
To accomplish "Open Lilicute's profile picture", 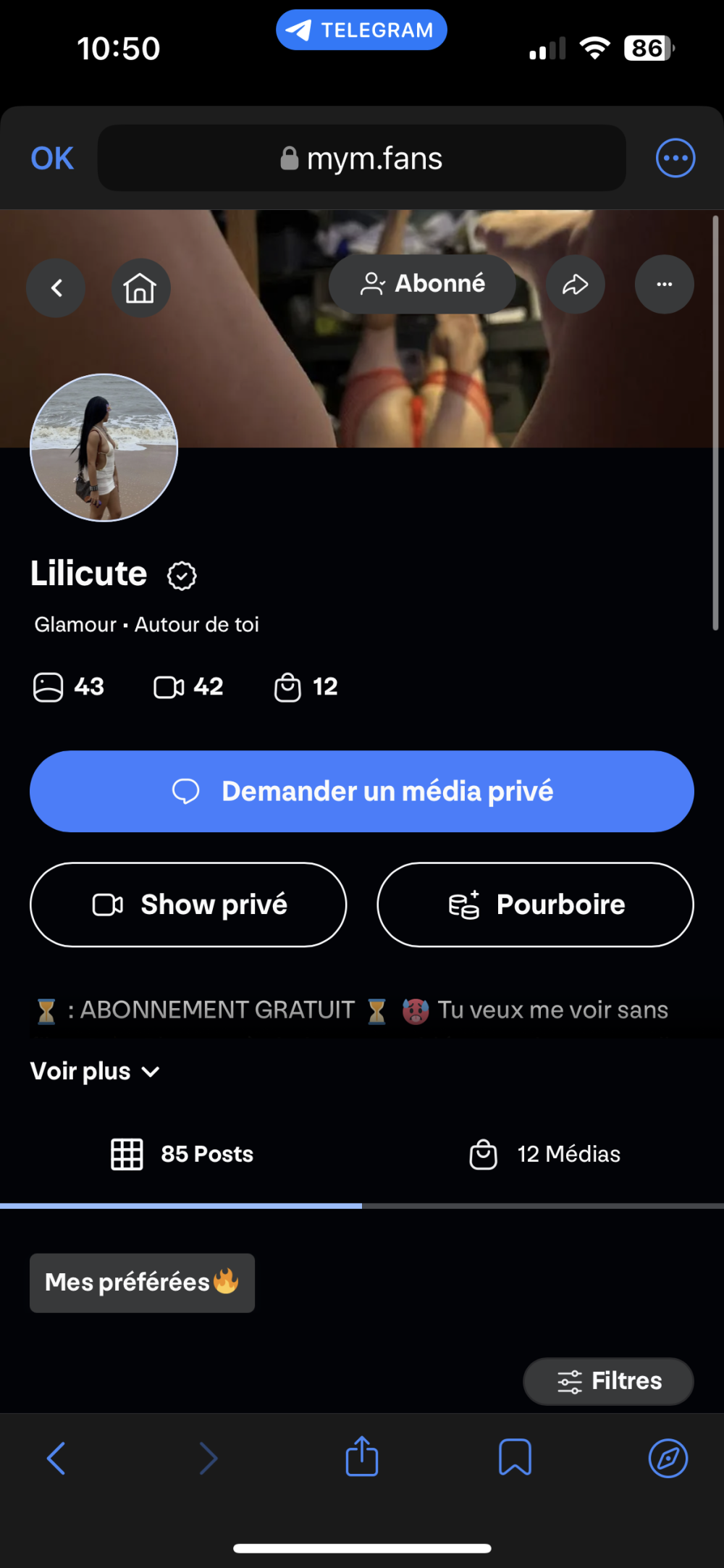I will click(104, 448).
